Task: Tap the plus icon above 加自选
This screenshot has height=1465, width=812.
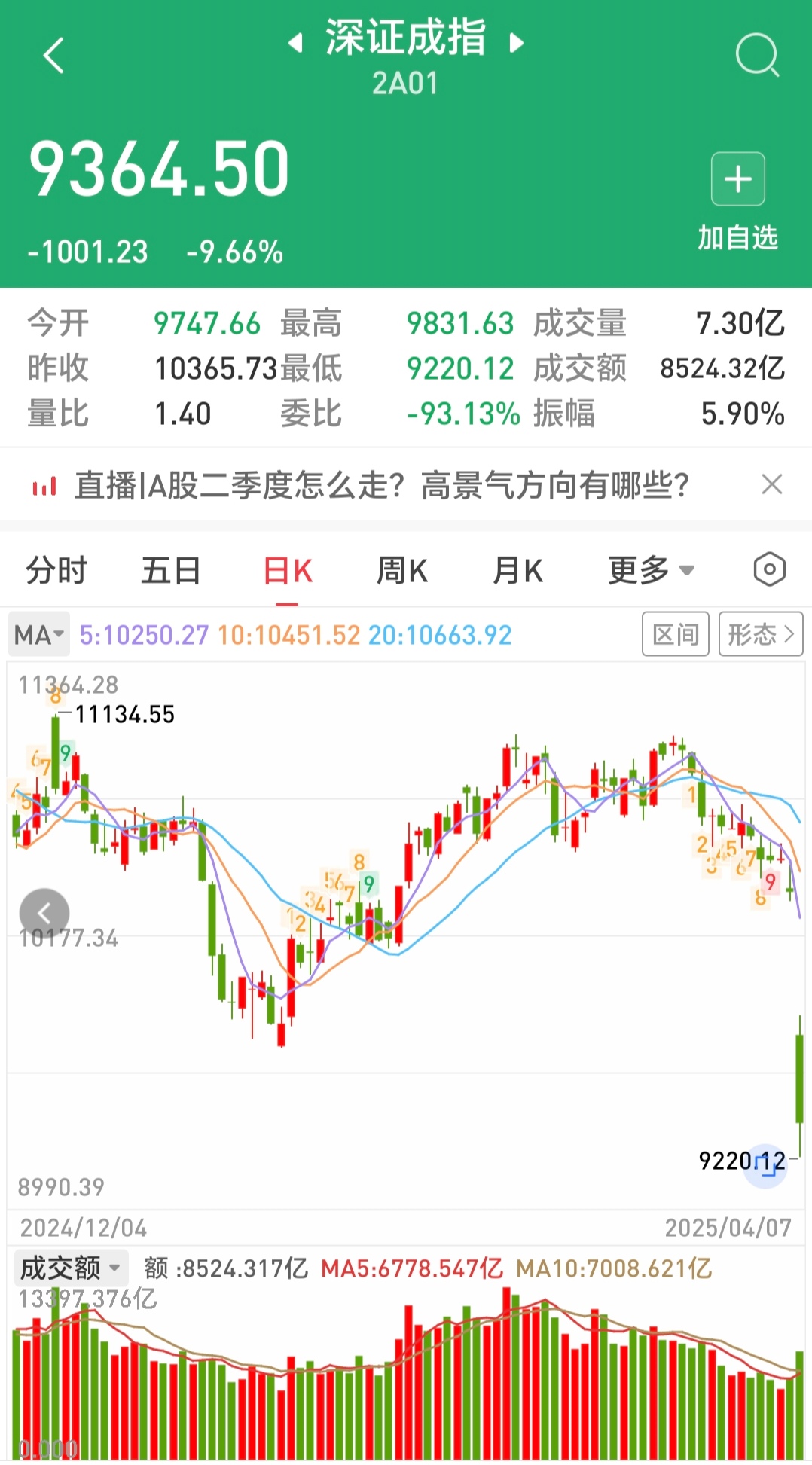Action: point(736,179)
